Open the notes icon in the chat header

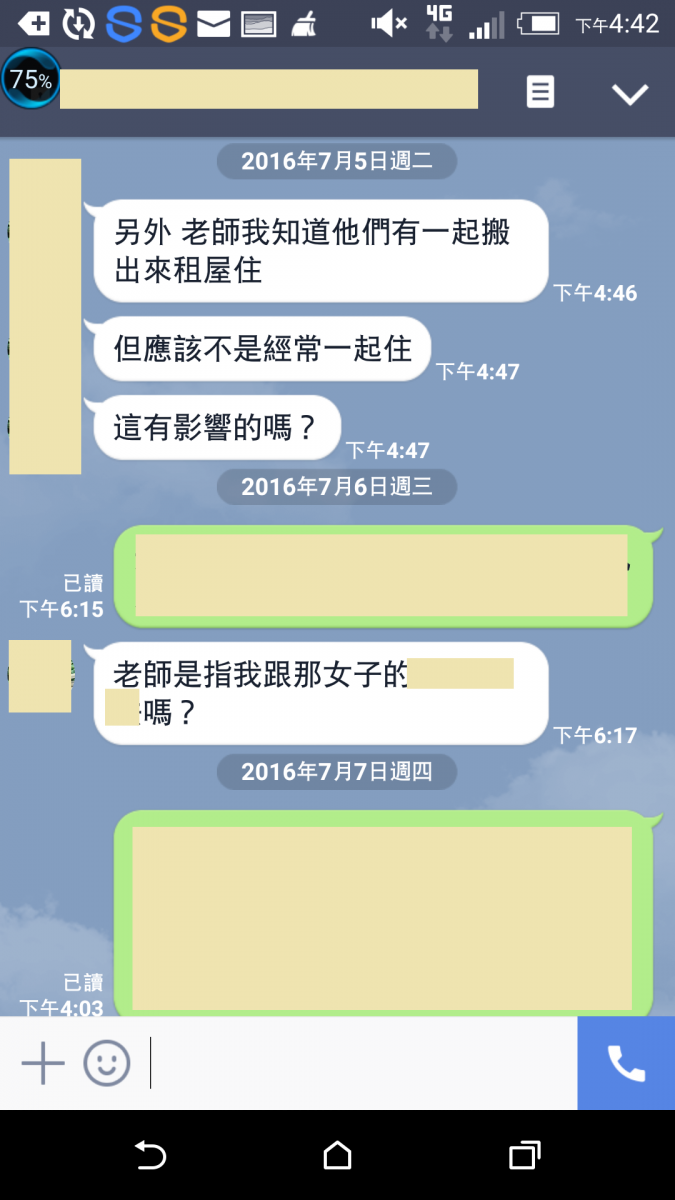(x=540, y=93)
